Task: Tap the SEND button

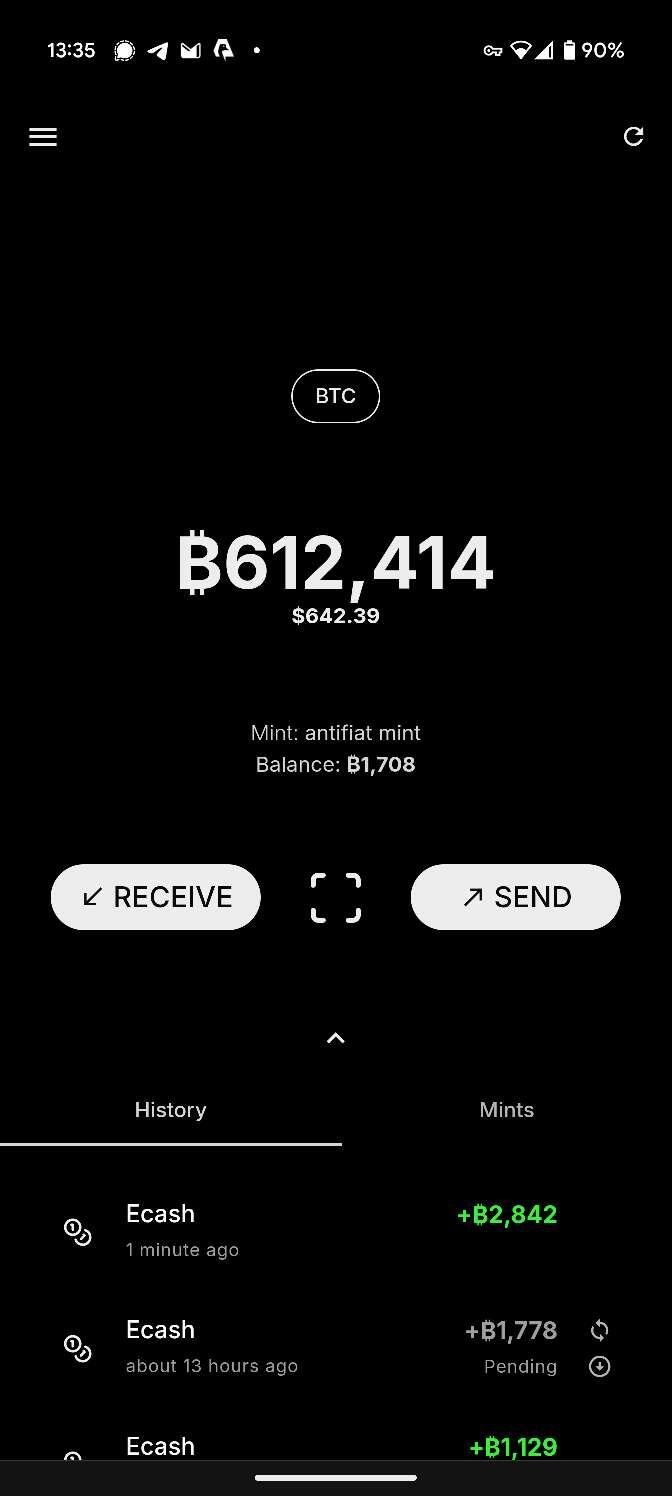Action: tap(516, 897)
